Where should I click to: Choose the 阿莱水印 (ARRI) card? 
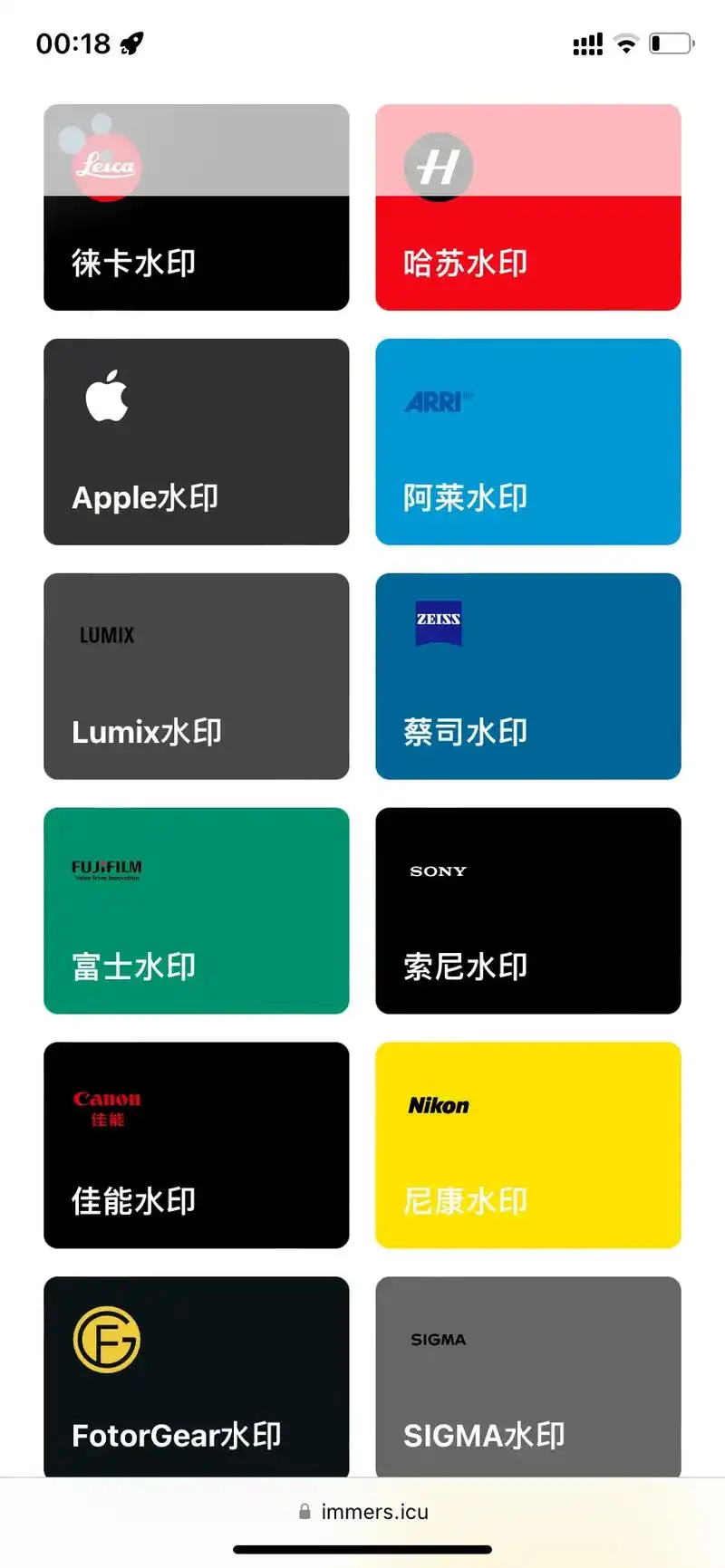[527, 442]
